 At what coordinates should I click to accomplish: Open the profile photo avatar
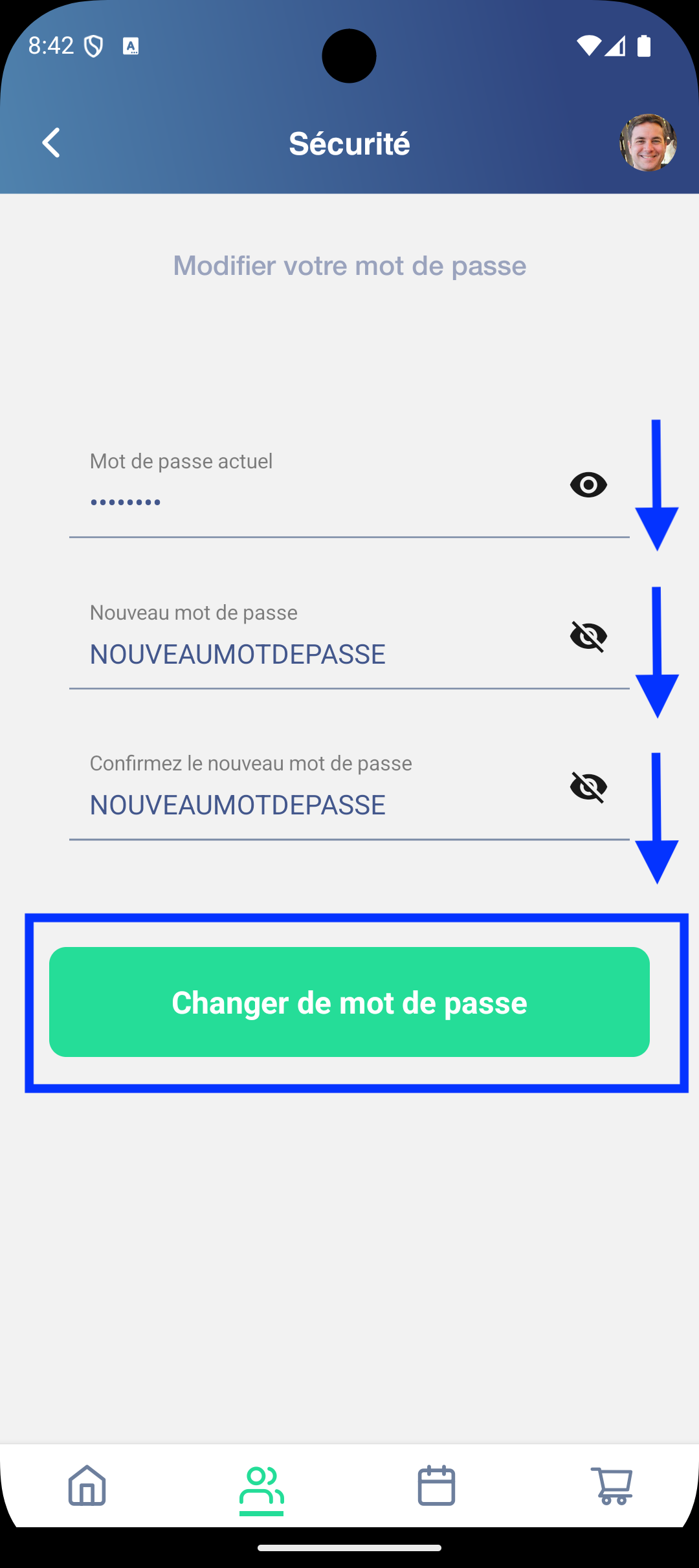coord(648,143)
